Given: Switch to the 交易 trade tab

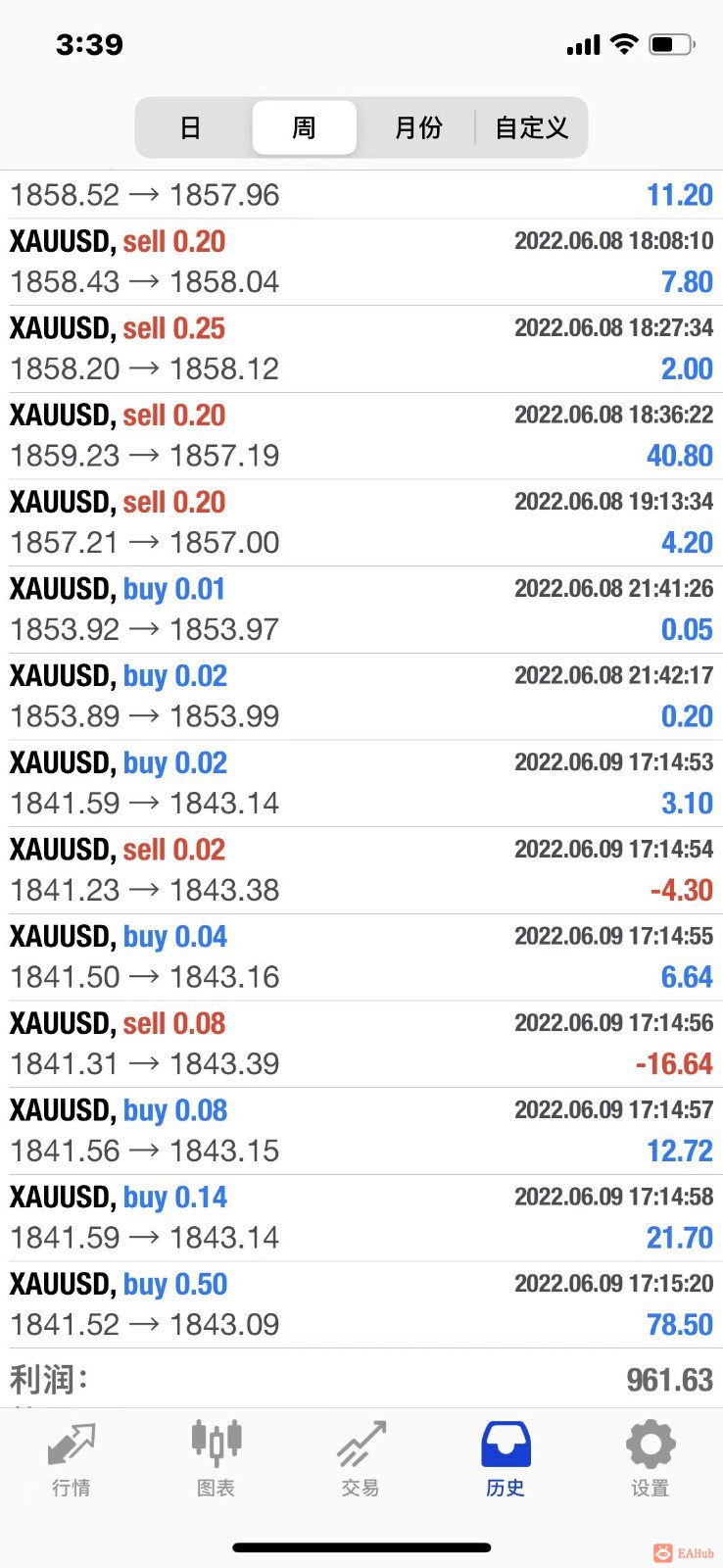Looking at the screenshot, I should (x=360, y=1459).
